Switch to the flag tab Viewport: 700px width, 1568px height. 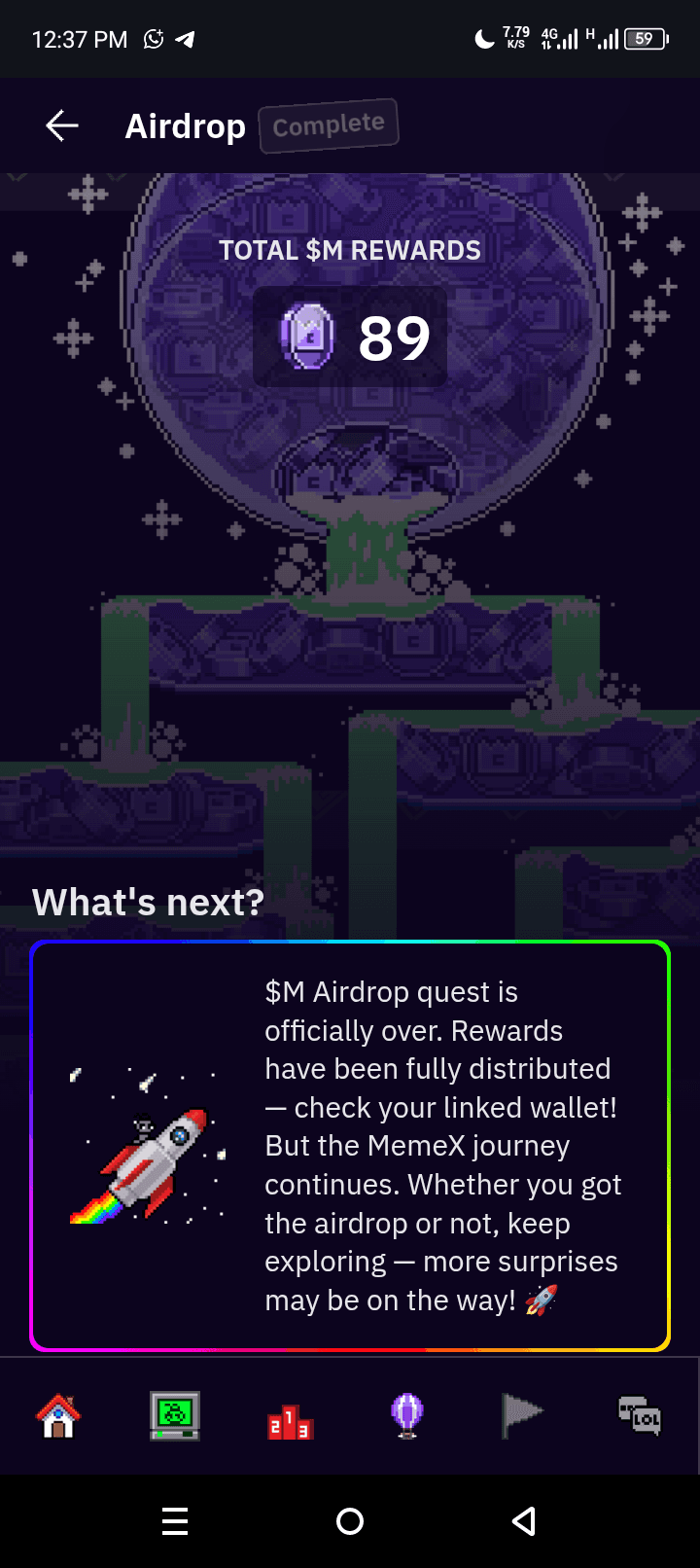(522, 1415)
